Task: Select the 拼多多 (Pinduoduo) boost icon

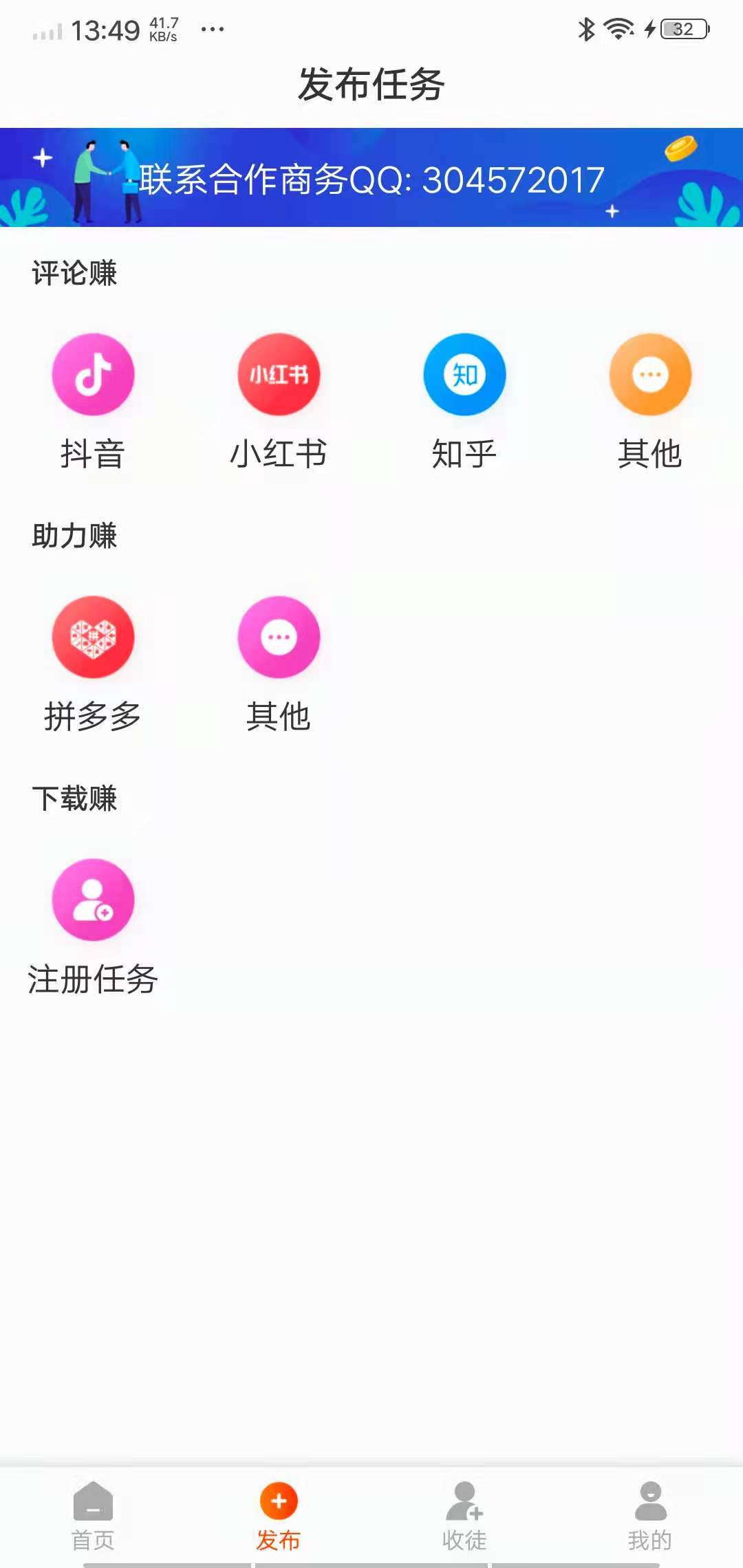Action: (x=94, y=638)
